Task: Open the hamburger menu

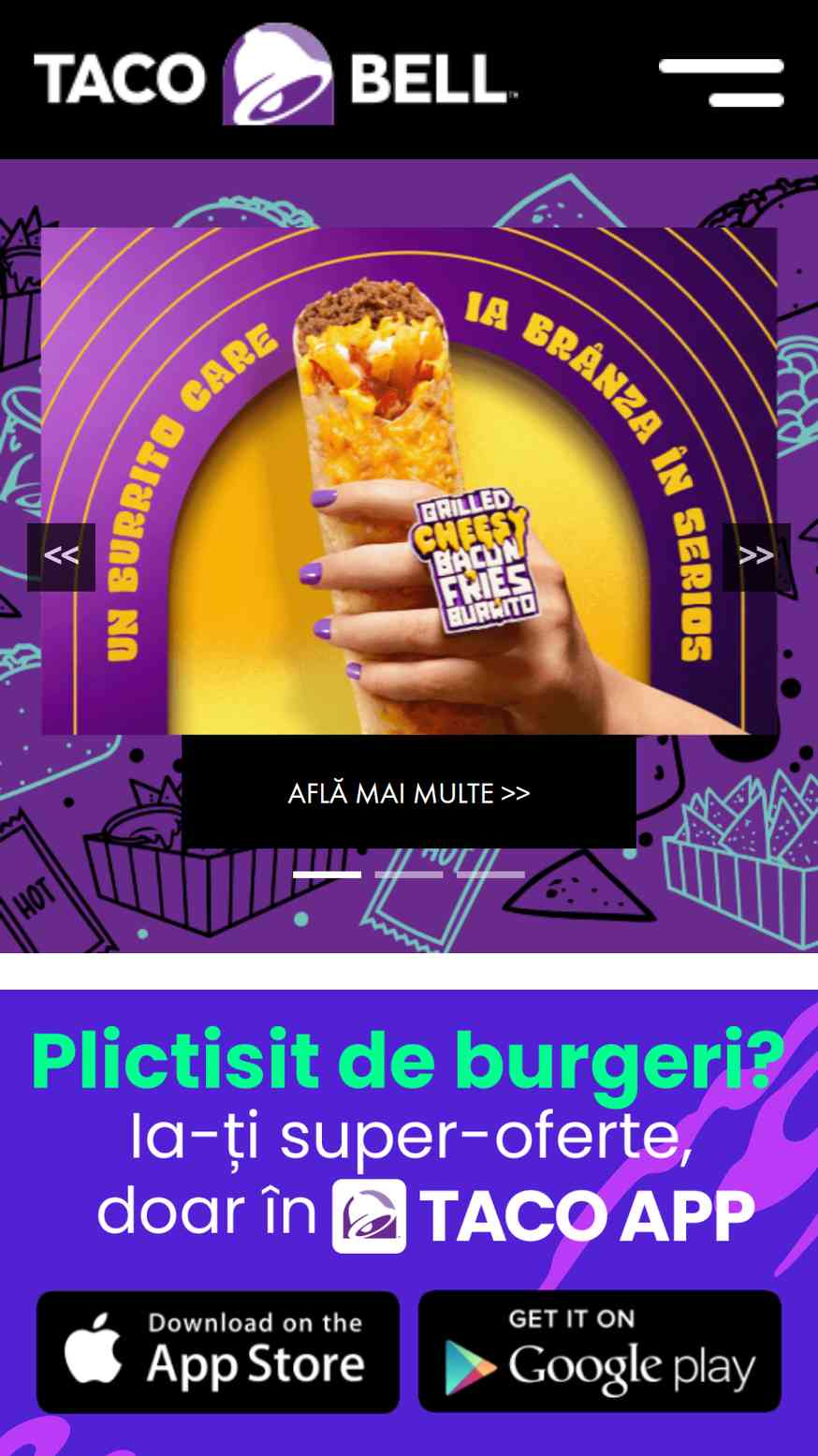Action: [721, 82]
